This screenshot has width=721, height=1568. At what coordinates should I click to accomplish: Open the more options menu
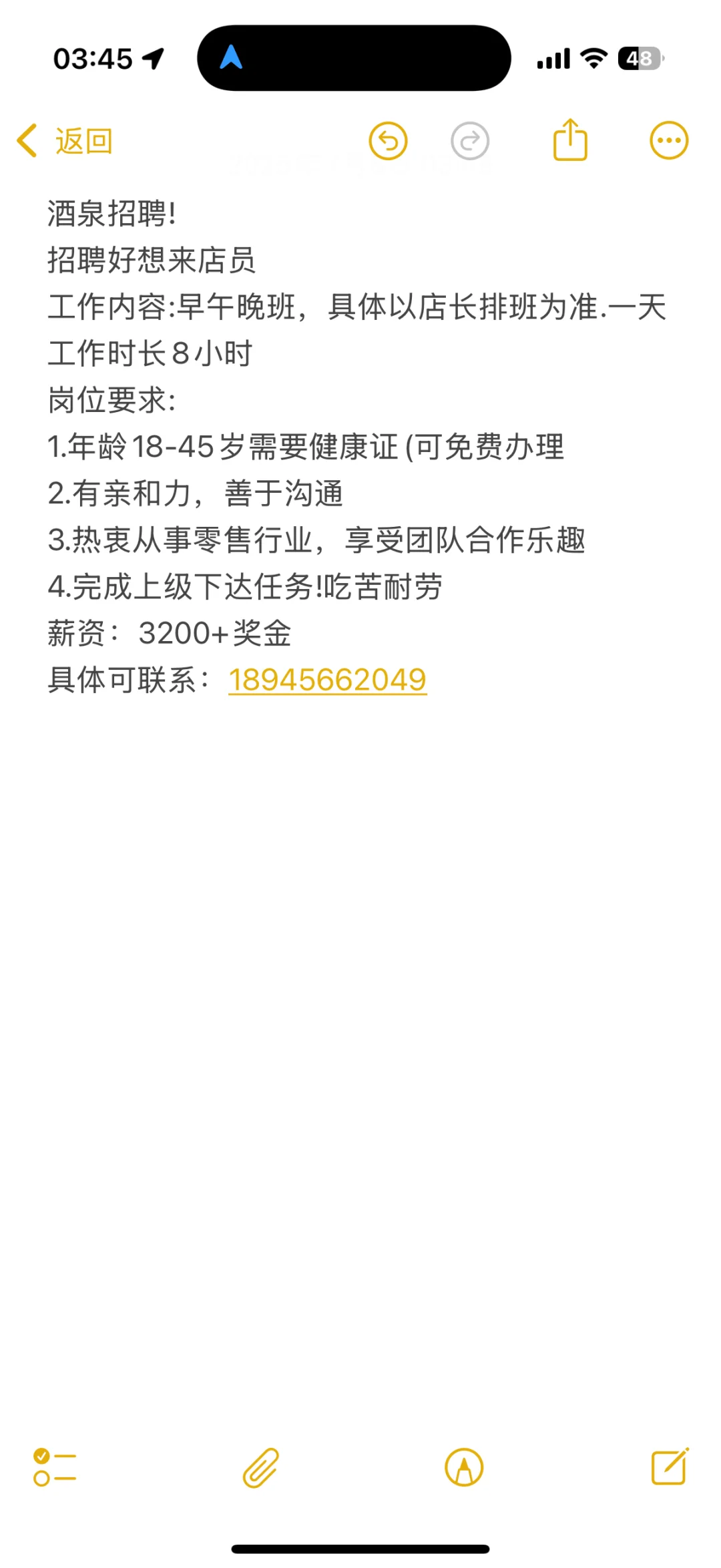(669, 141)
